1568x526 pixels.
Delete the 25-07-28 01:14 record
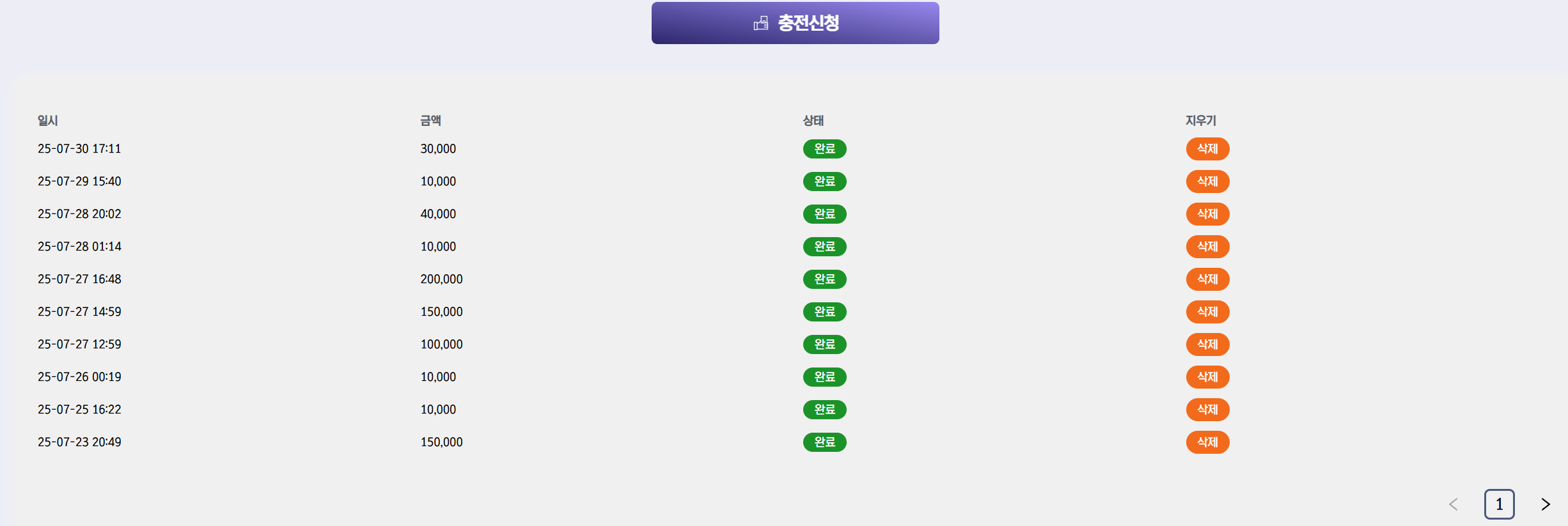point(1207,247)
